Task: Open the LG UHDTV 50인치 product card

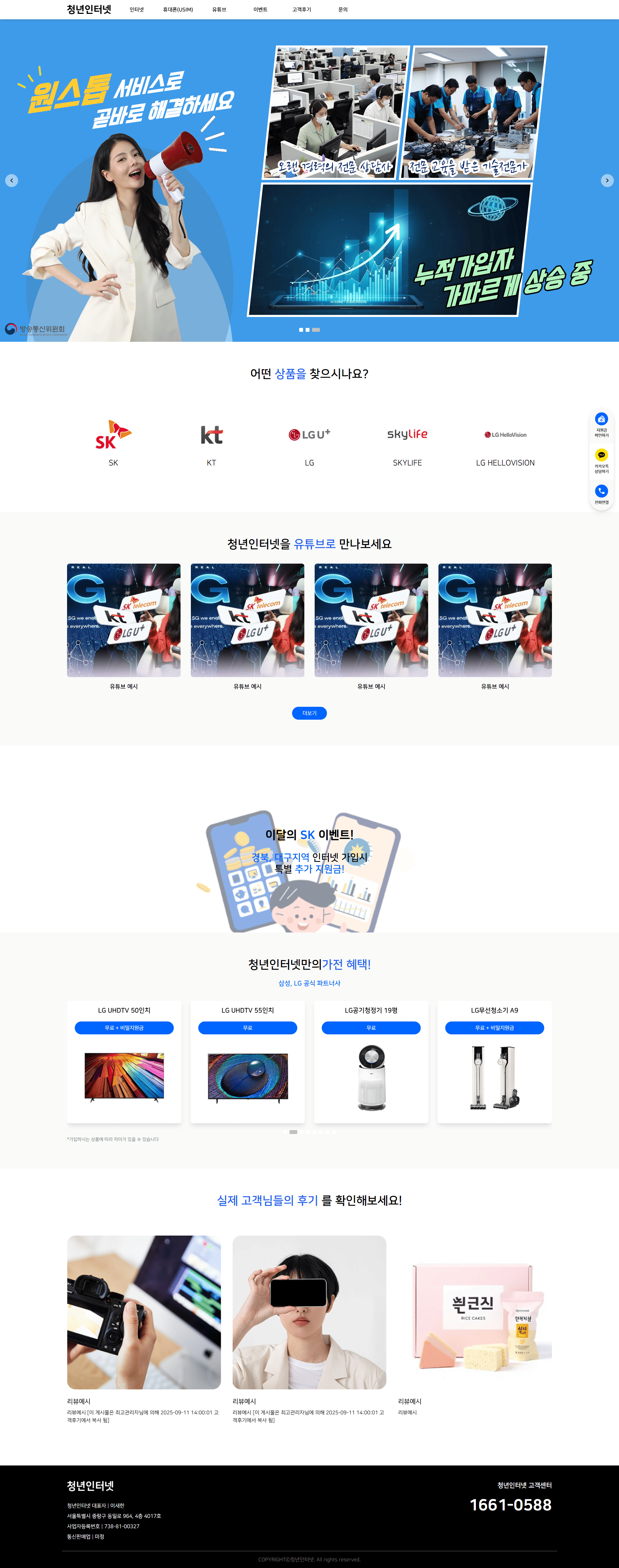Action: 124,1062
